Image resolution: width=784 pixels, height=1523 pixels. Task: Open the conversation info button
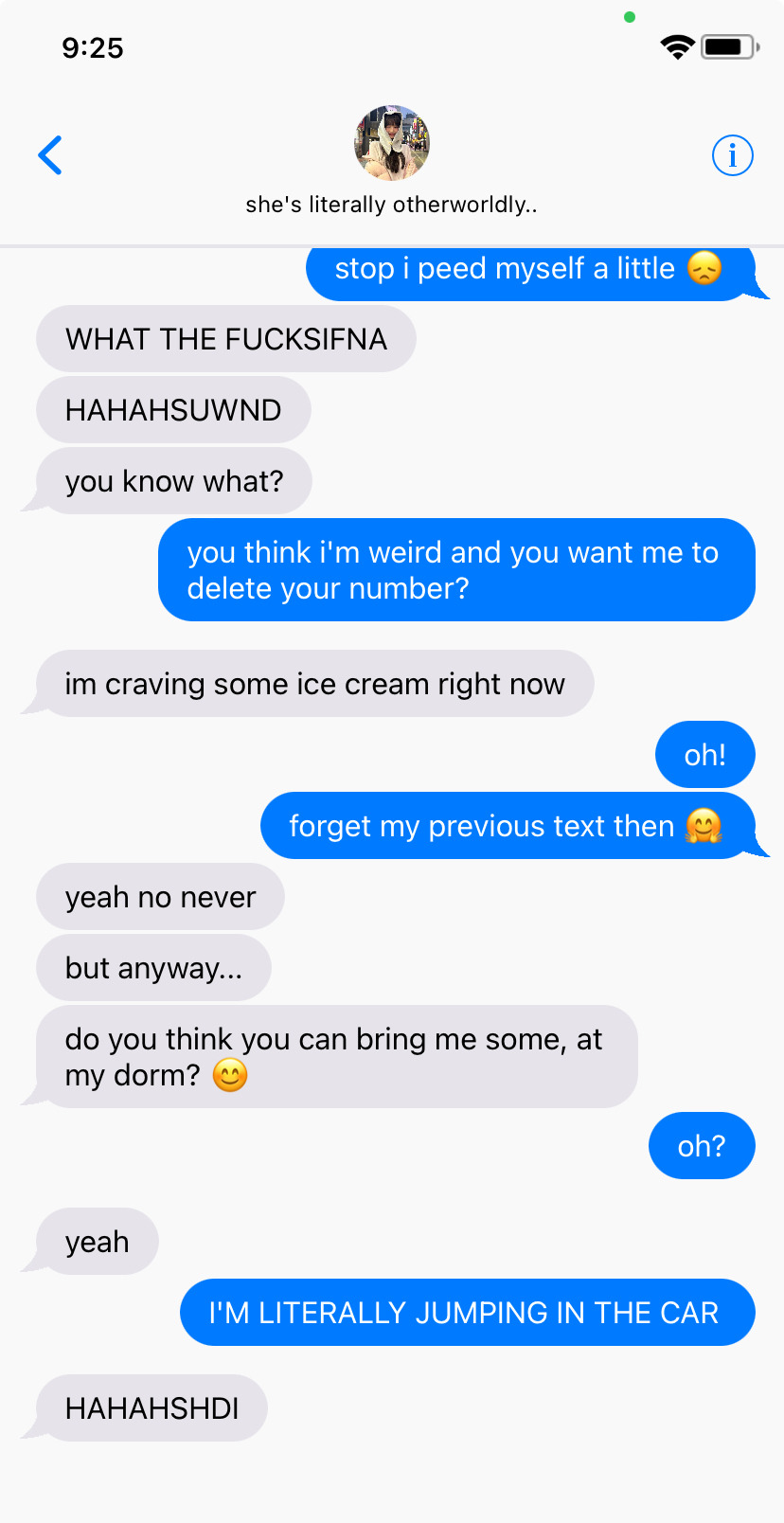click(732, 155)
